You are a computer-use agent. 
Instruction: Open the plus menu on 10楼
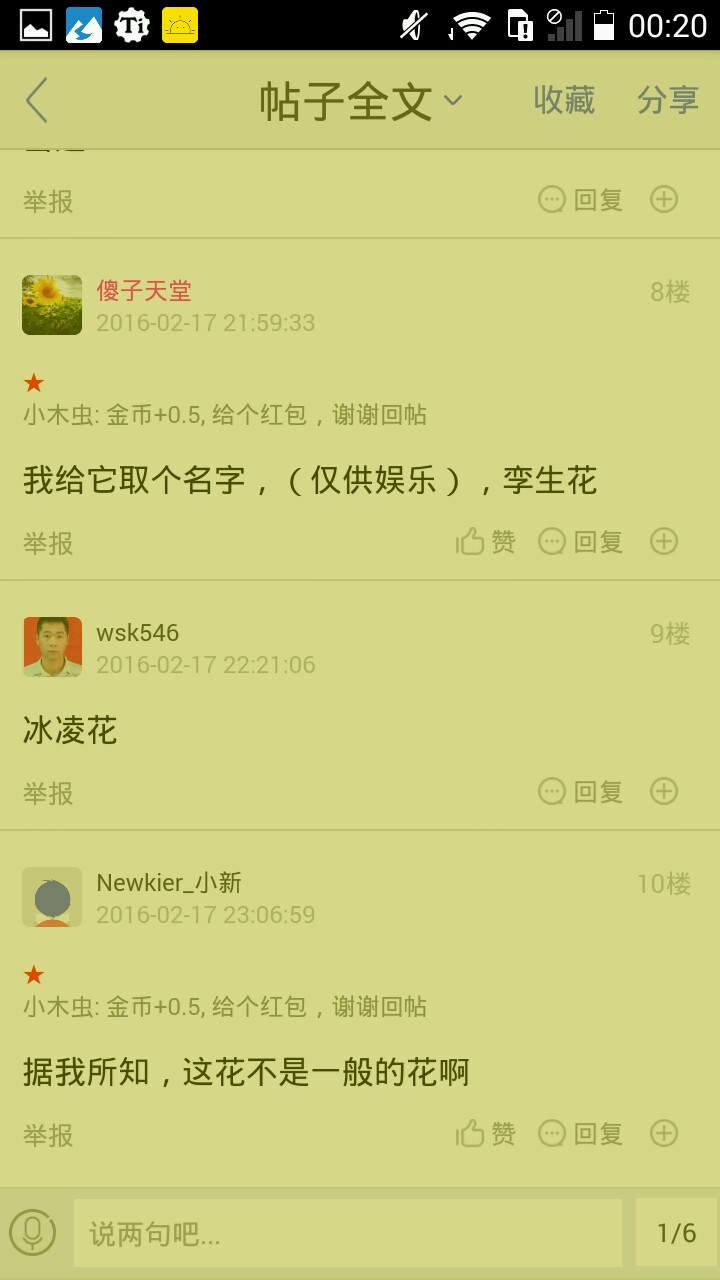coord(664,1134)
